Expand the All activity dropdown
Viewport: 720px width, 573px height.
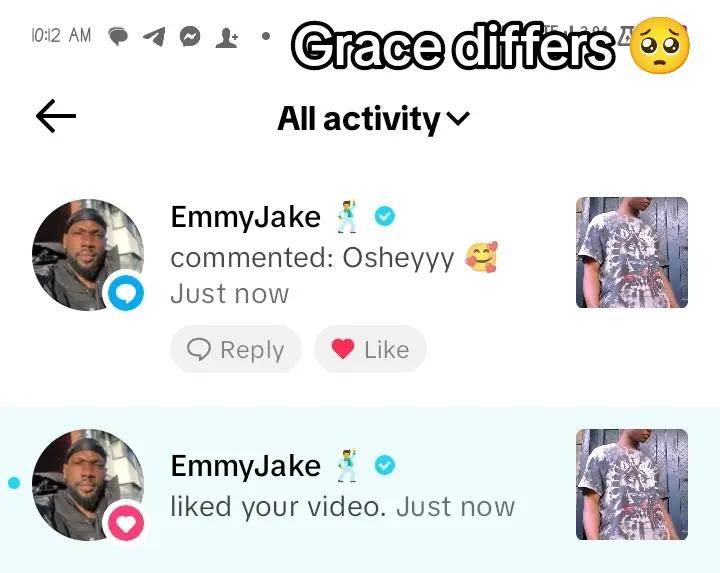[x=374, y=118]
